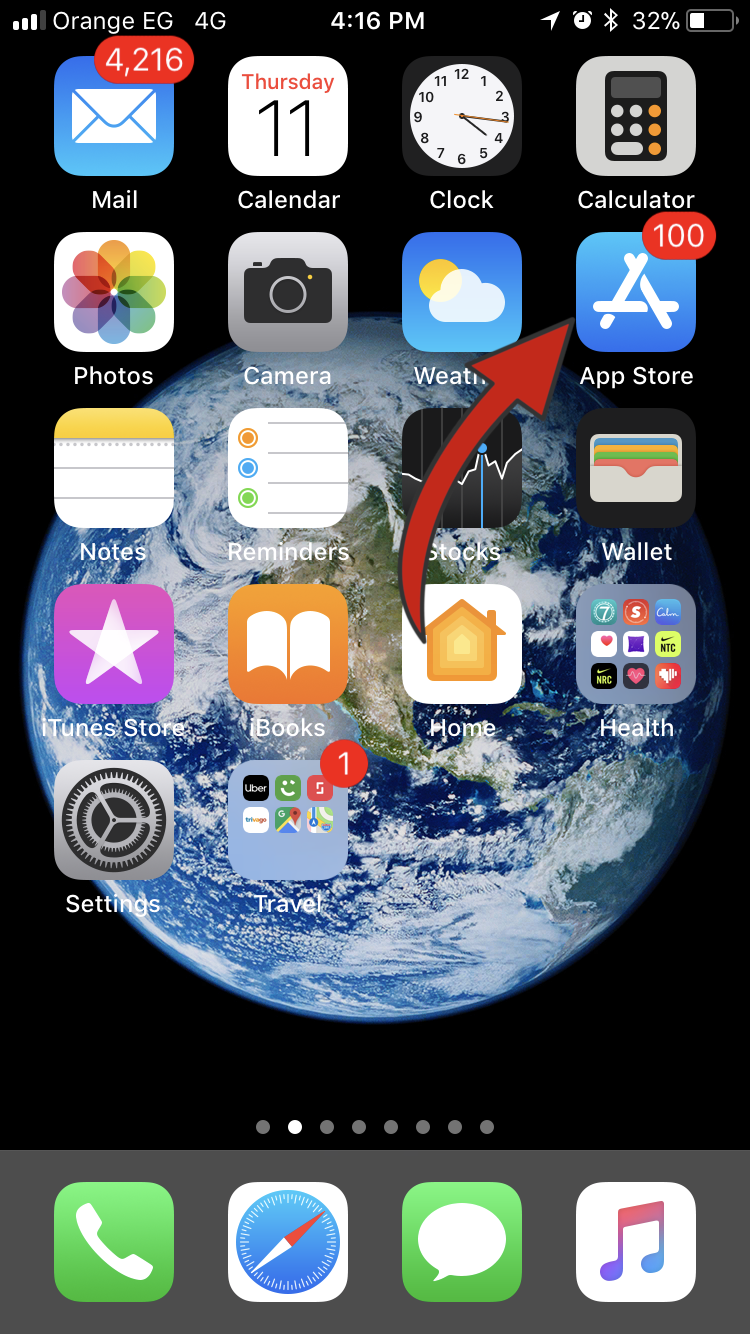Open the iBooks app
750x1334 pixels.
coord(288,644)
